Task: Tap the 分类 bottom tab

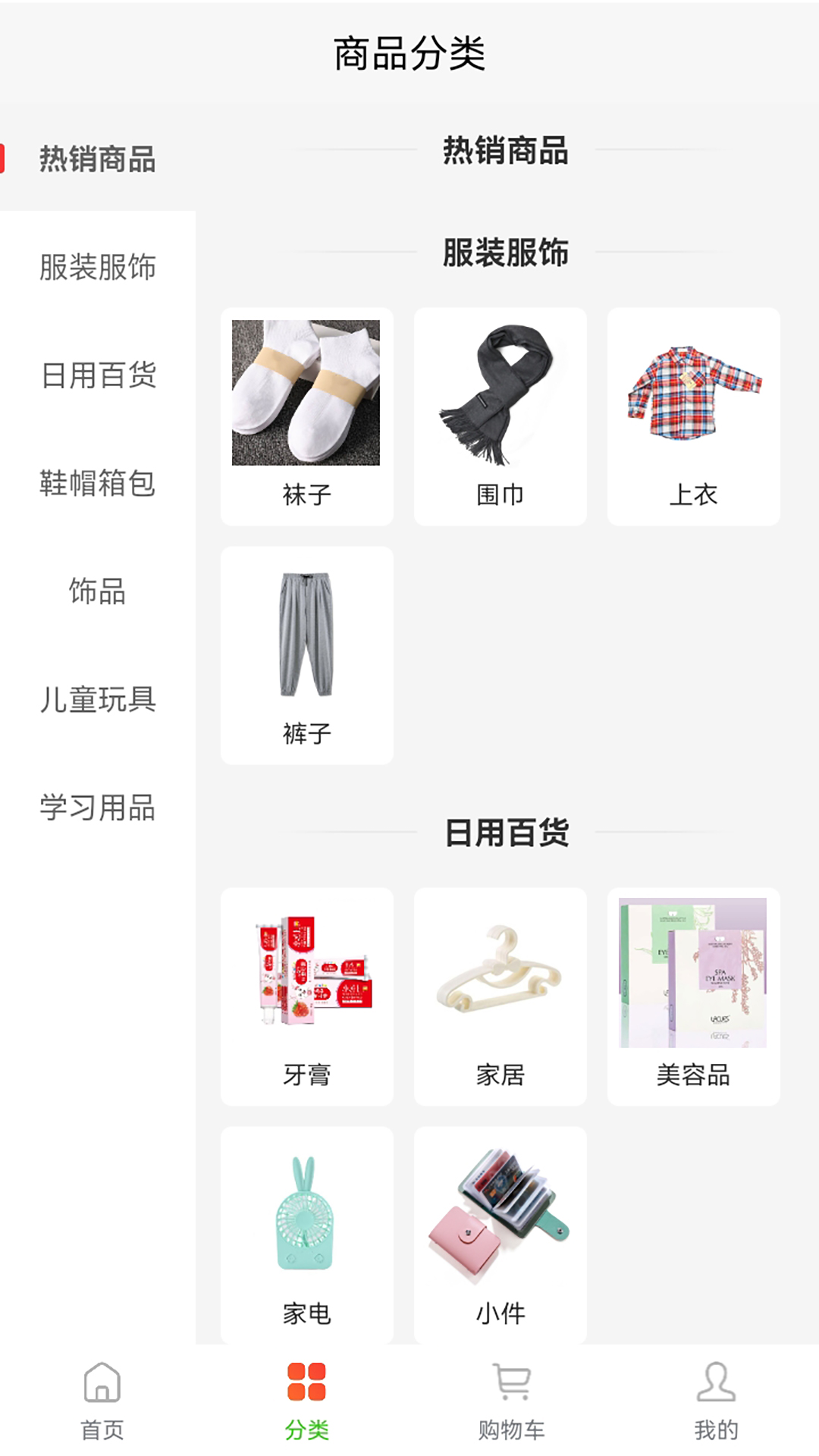Action: click(x=307, y=1401)
